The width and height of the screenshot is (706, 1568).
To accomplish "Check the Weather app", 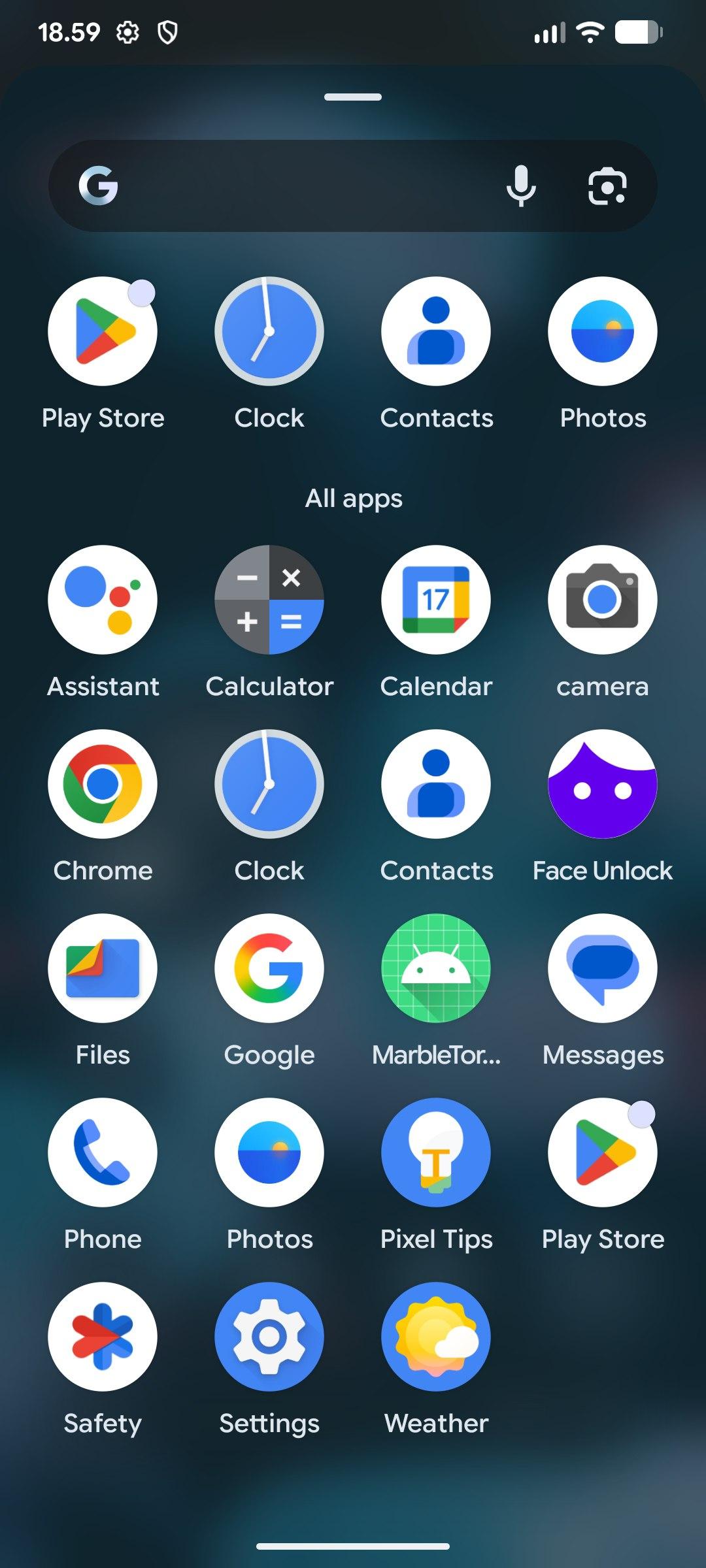I will [x=436, y=1337].
